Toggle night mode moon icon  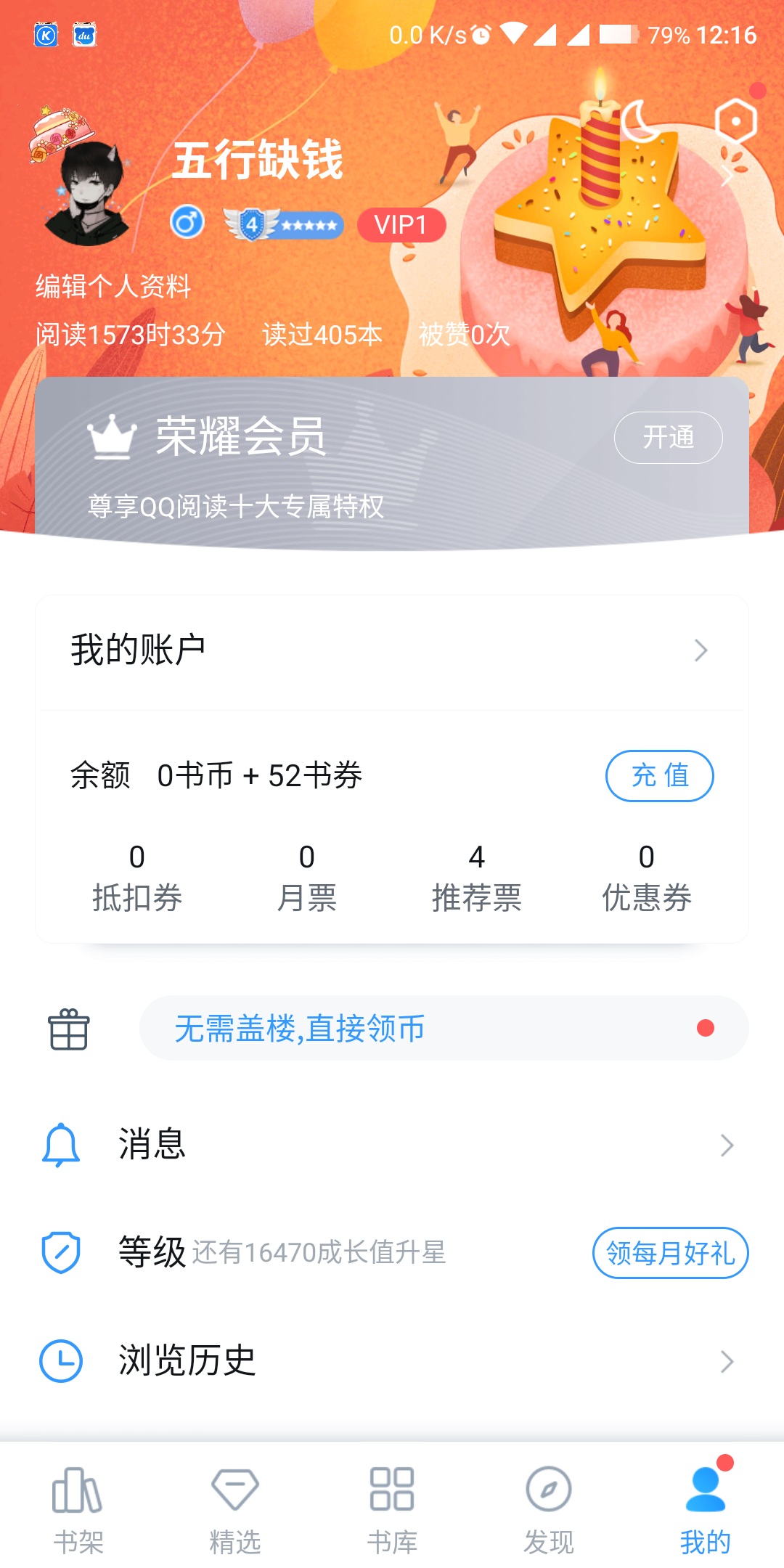[640, 121]
